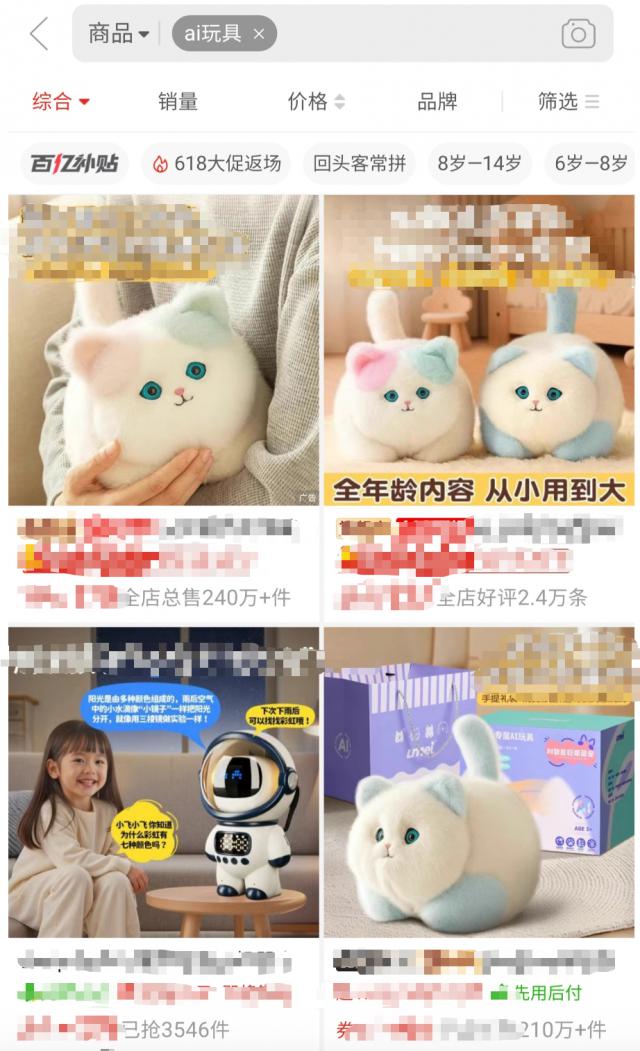Screen dimensions: 640x1051
Task: Remove the ai玩具 search keyword
Action: tap(259, 34)
